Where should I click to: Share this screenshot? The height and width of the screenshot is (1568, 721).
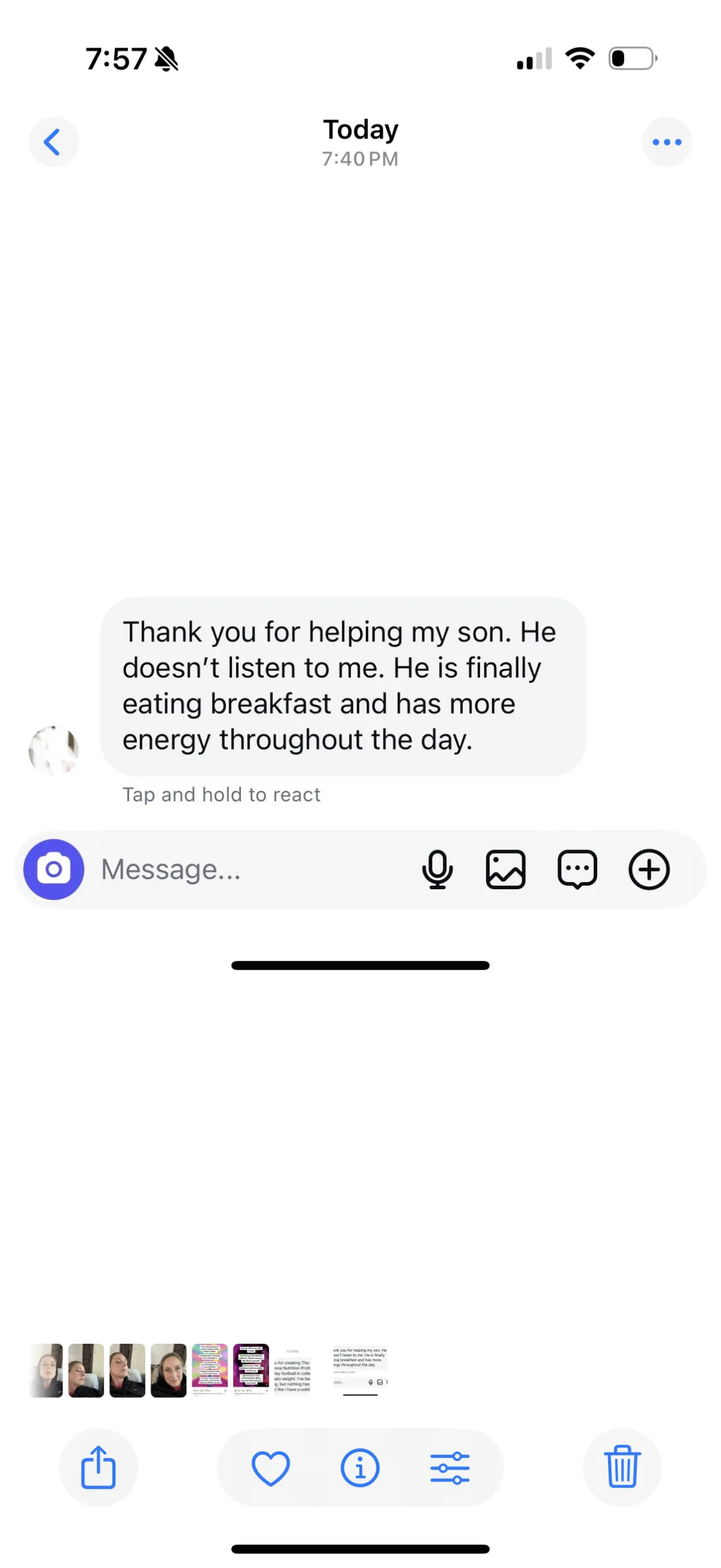click(99, 1468)
